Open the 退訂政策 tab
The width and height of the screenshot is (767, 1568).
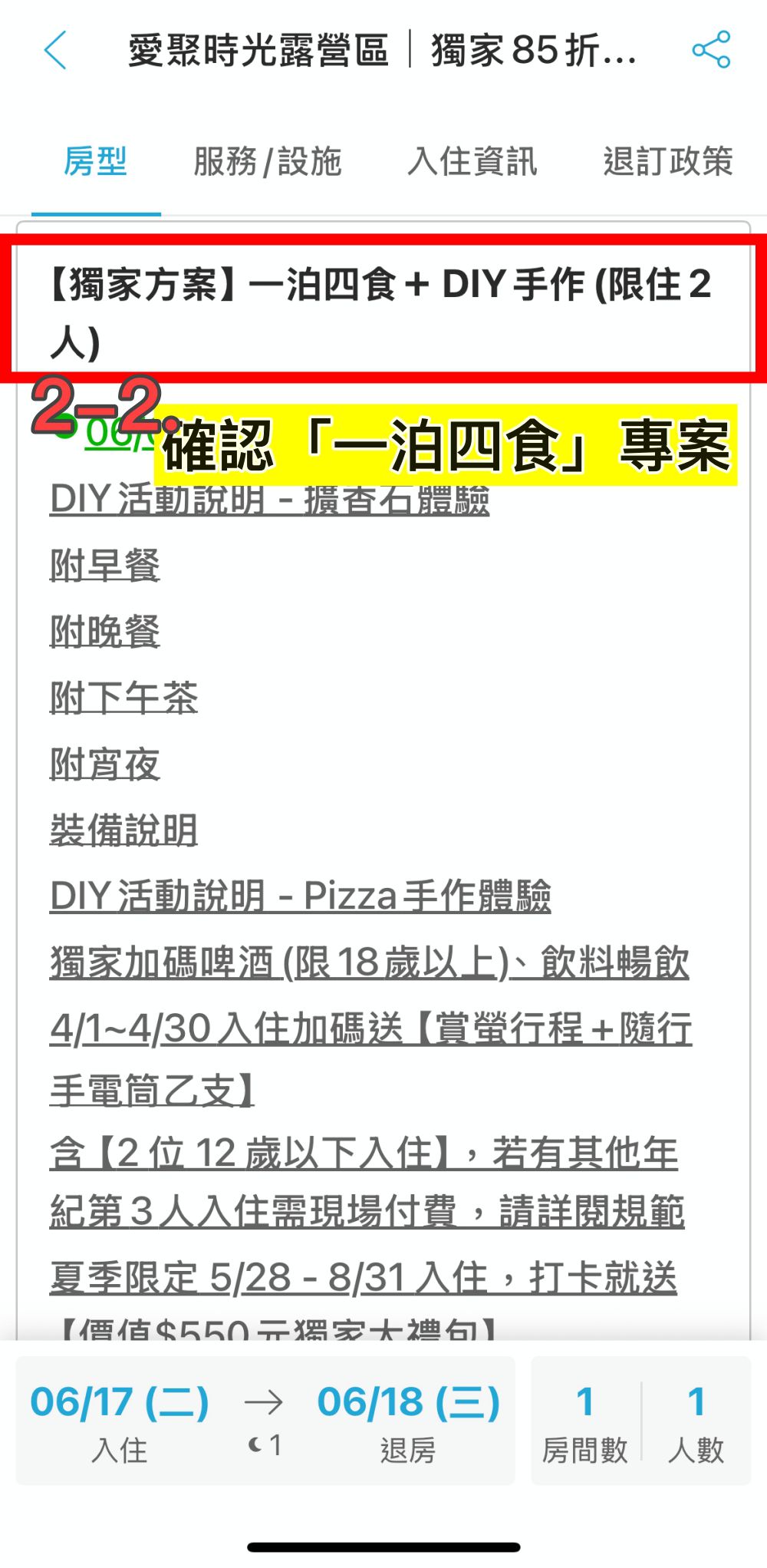pyautogui.click(x=668, y=161)
